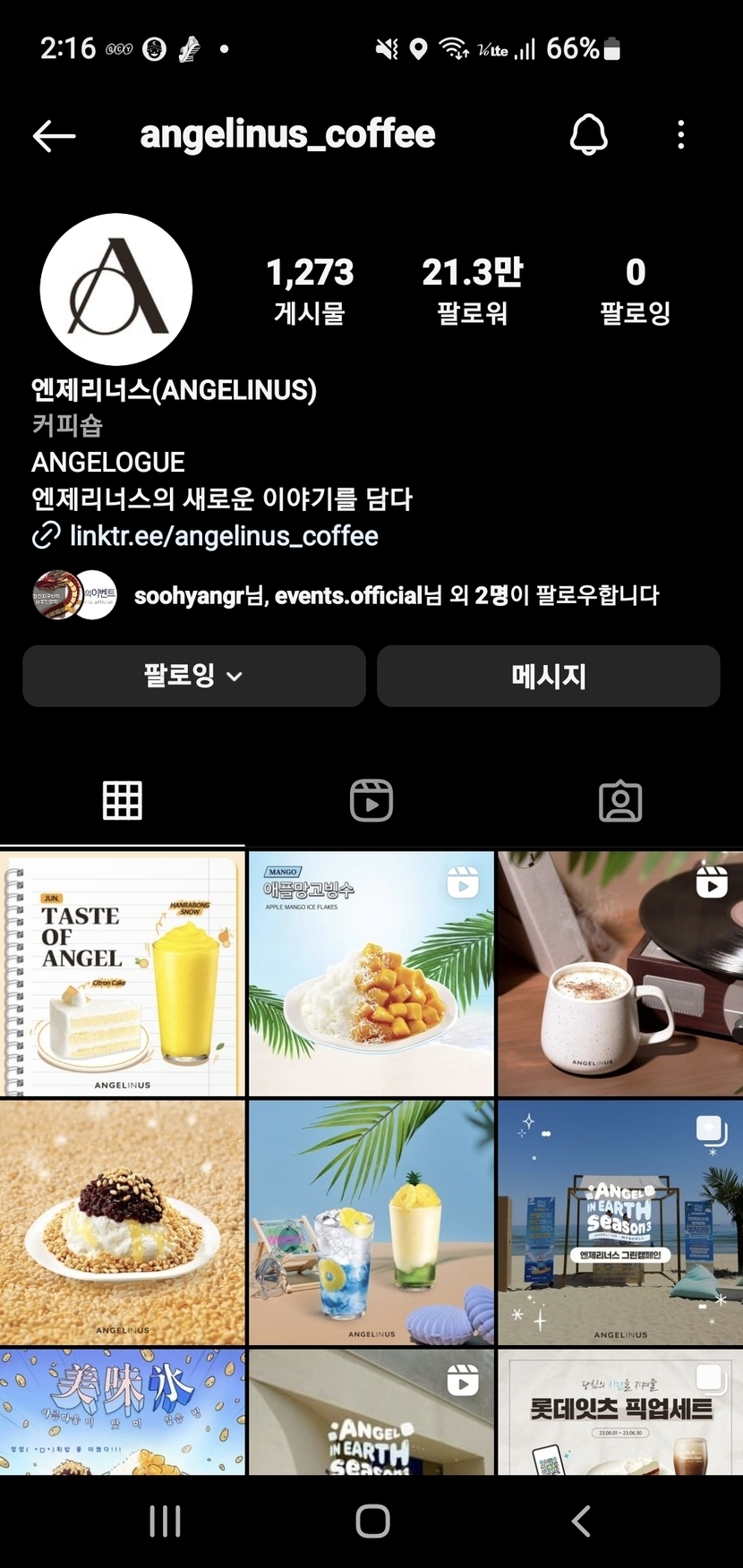Open the three-dot overflow menu

point(681,135)
